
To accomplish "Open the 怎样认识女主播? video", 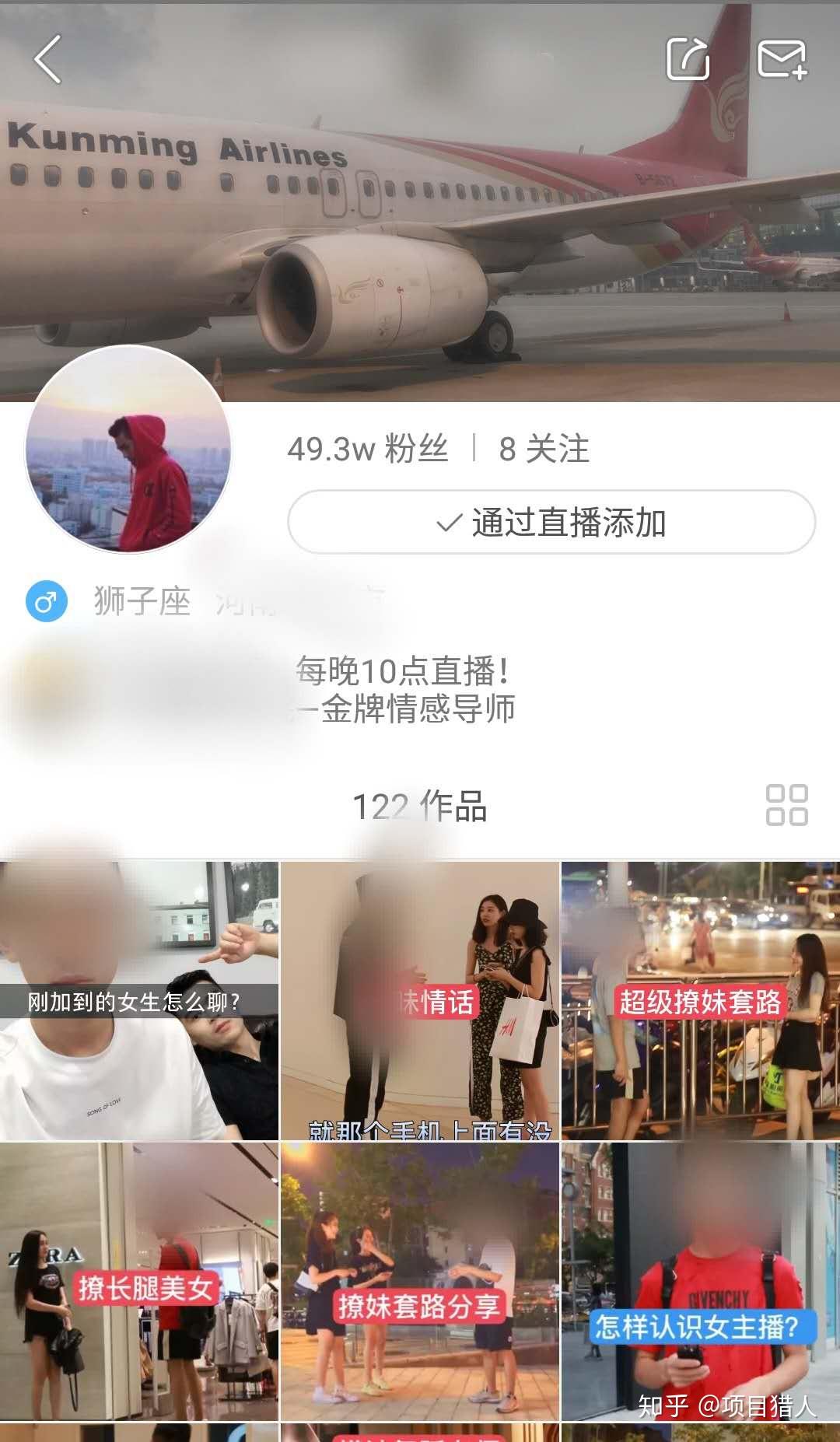I will click(x=700, y=1281).
